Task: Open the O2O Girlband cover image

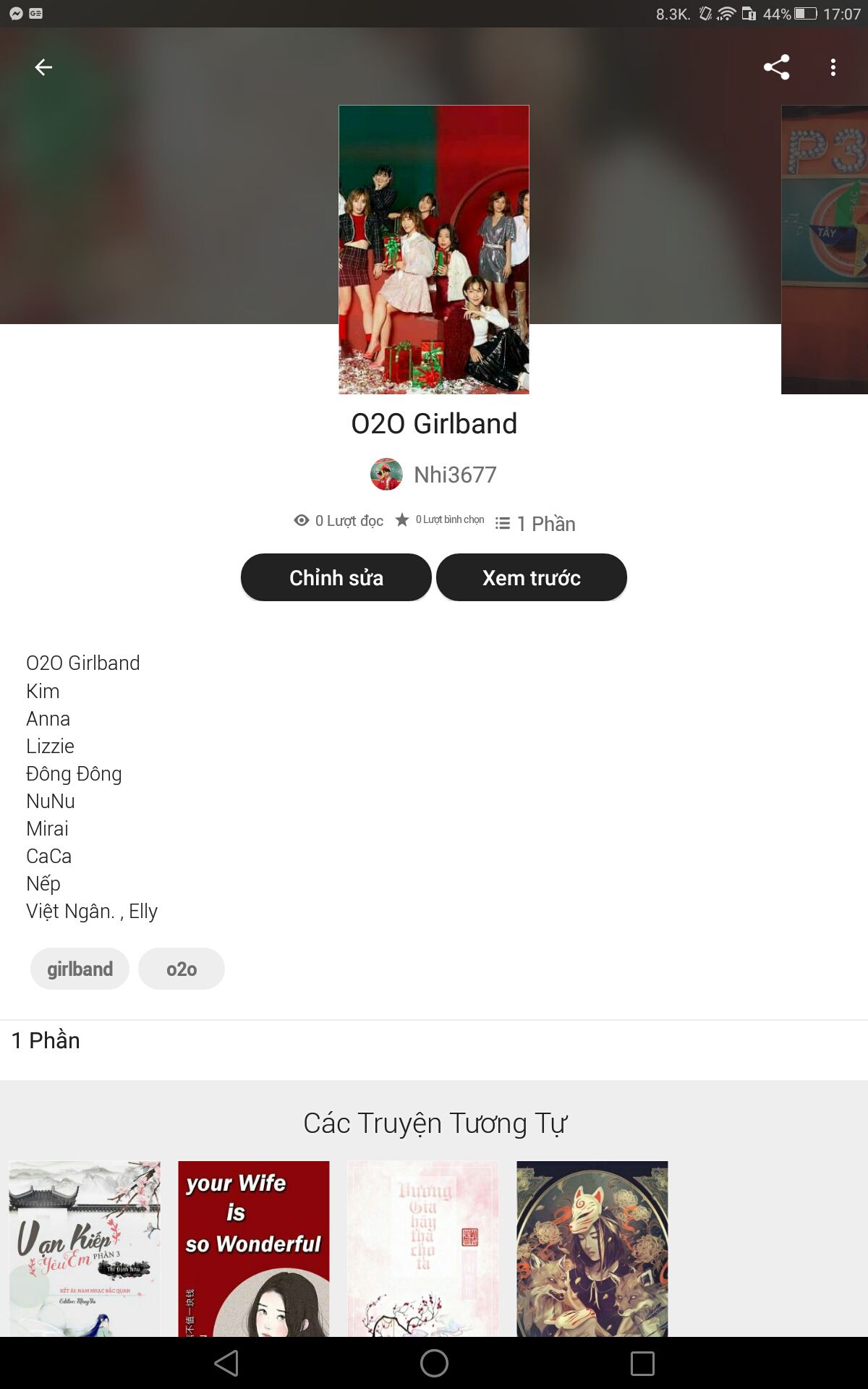Action: (x=434, y=250)
